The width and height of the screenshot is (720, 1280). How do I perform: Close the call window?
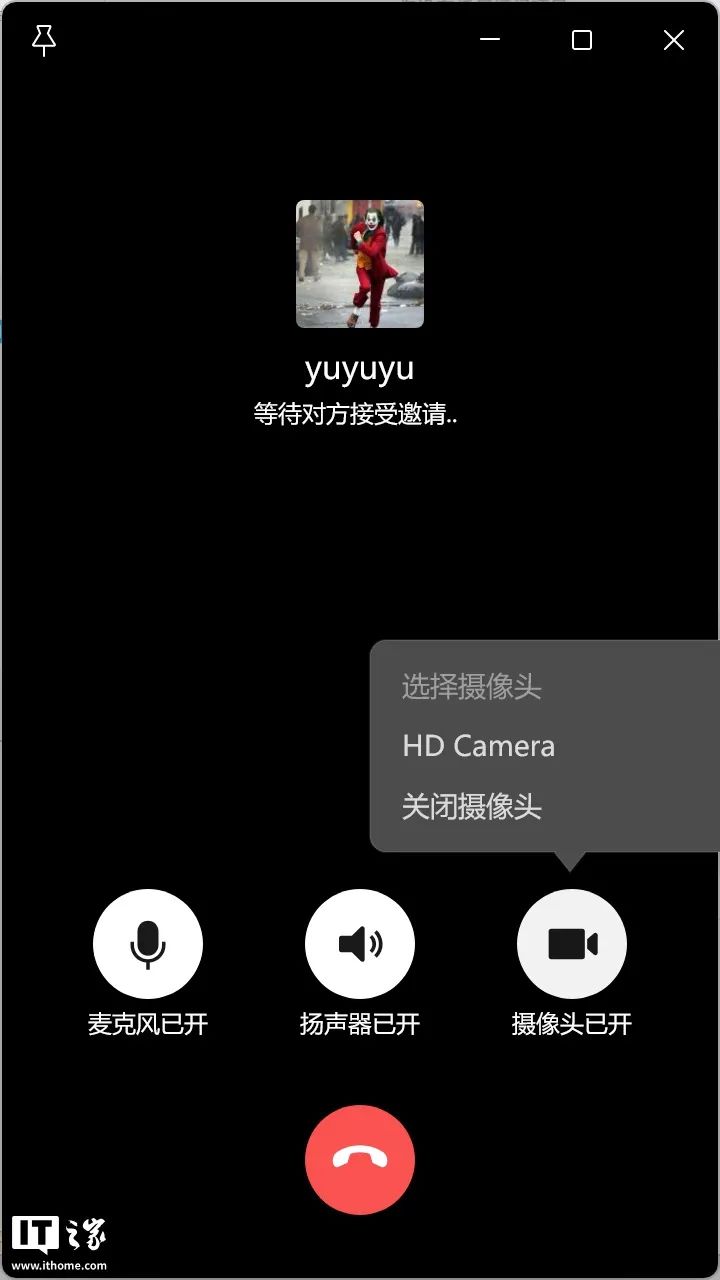pyautogui.click(x=674, y=40)
